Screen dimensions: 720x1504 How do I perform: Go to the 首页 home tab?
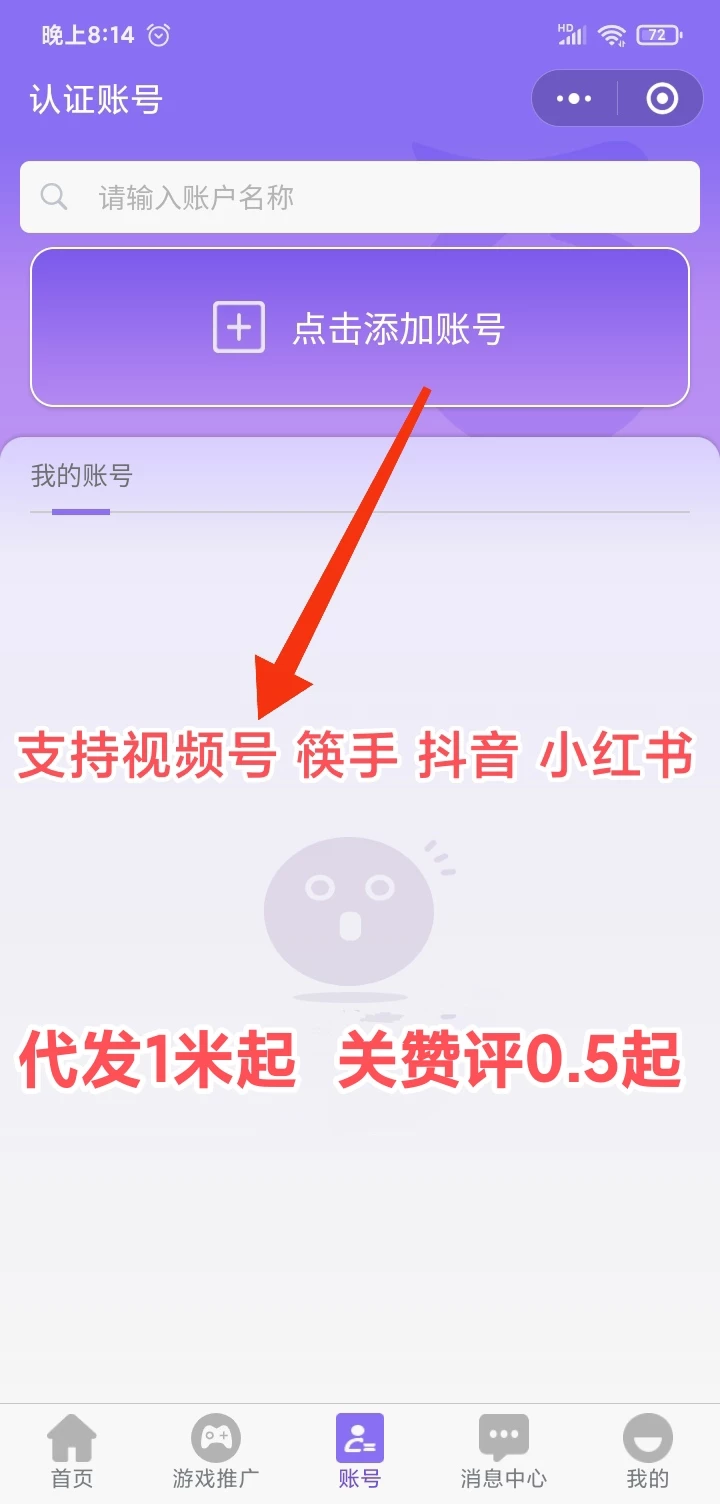coord(72,1450)
